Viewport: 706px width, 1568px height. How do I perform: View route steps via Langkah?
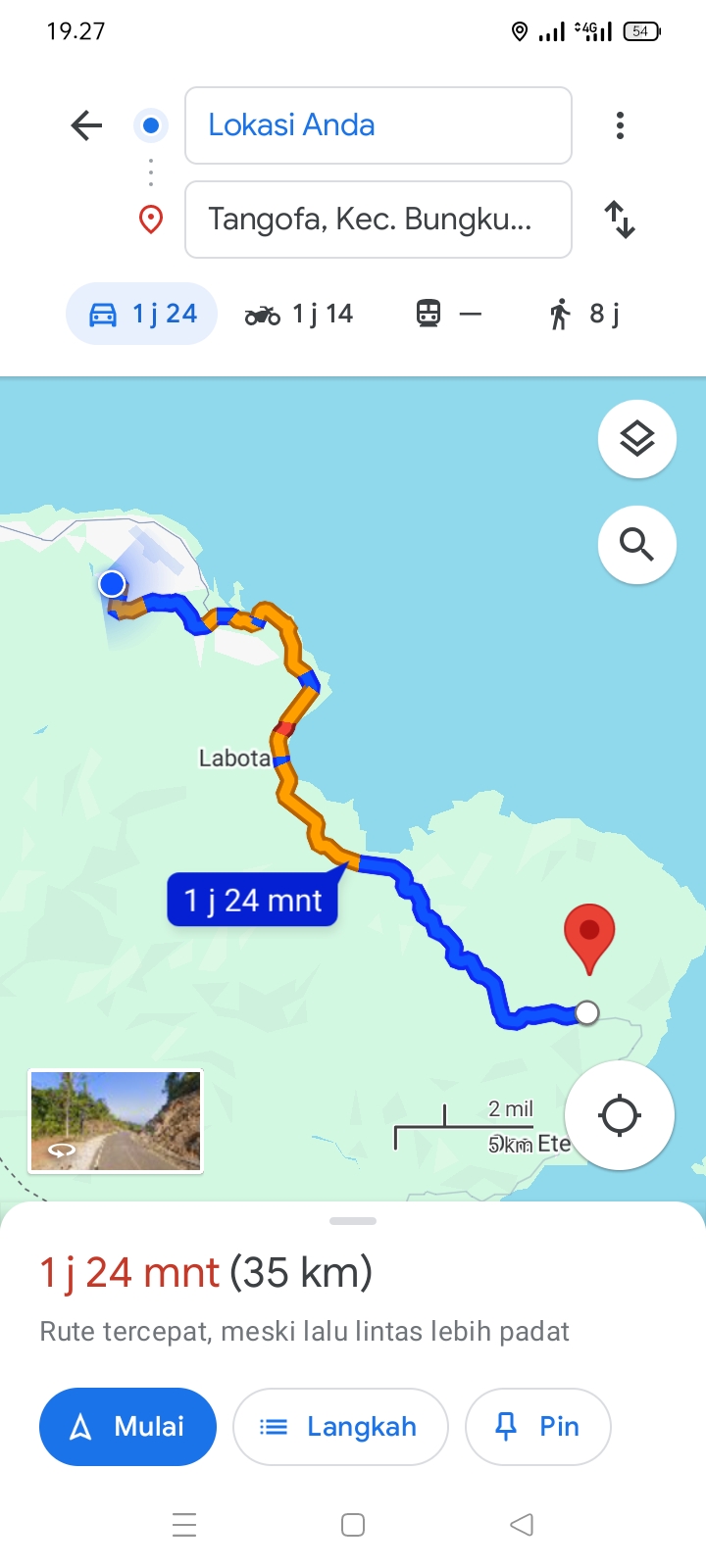pyautogui.click(x=340, y=1427)
